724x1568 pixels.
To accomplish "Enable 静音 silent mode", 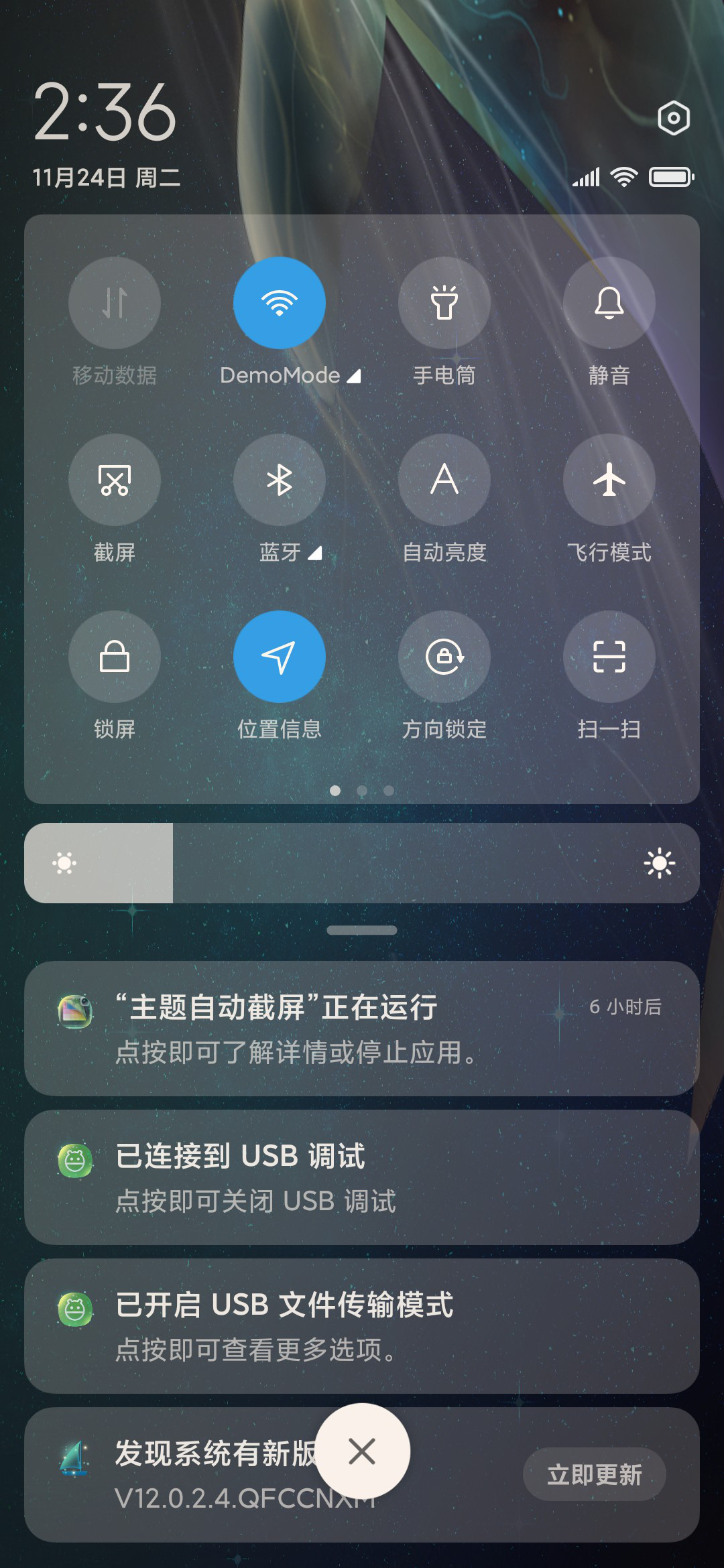I will tap(609, 303).
